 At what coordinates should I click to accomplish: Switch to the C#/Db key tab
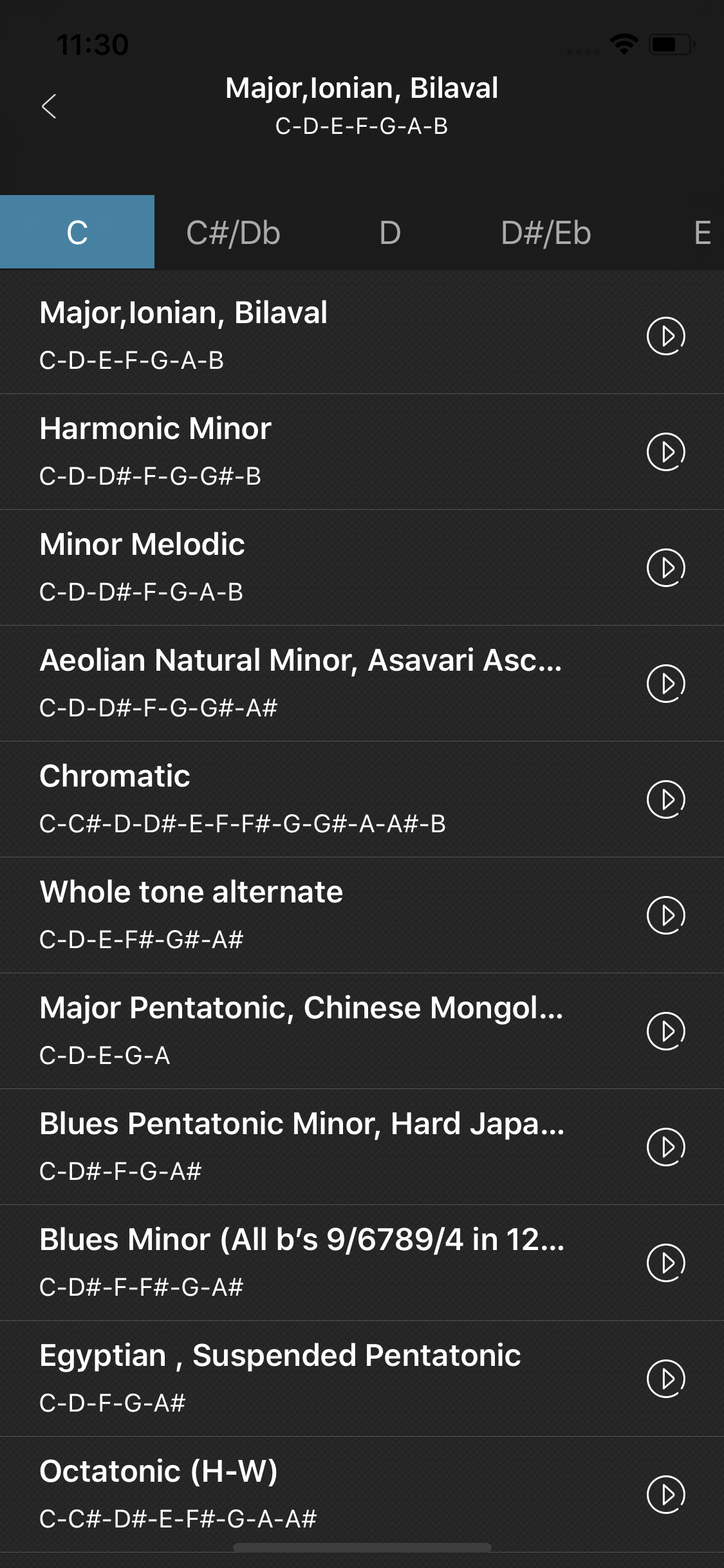pyautogui.click(x=233, y=232)
